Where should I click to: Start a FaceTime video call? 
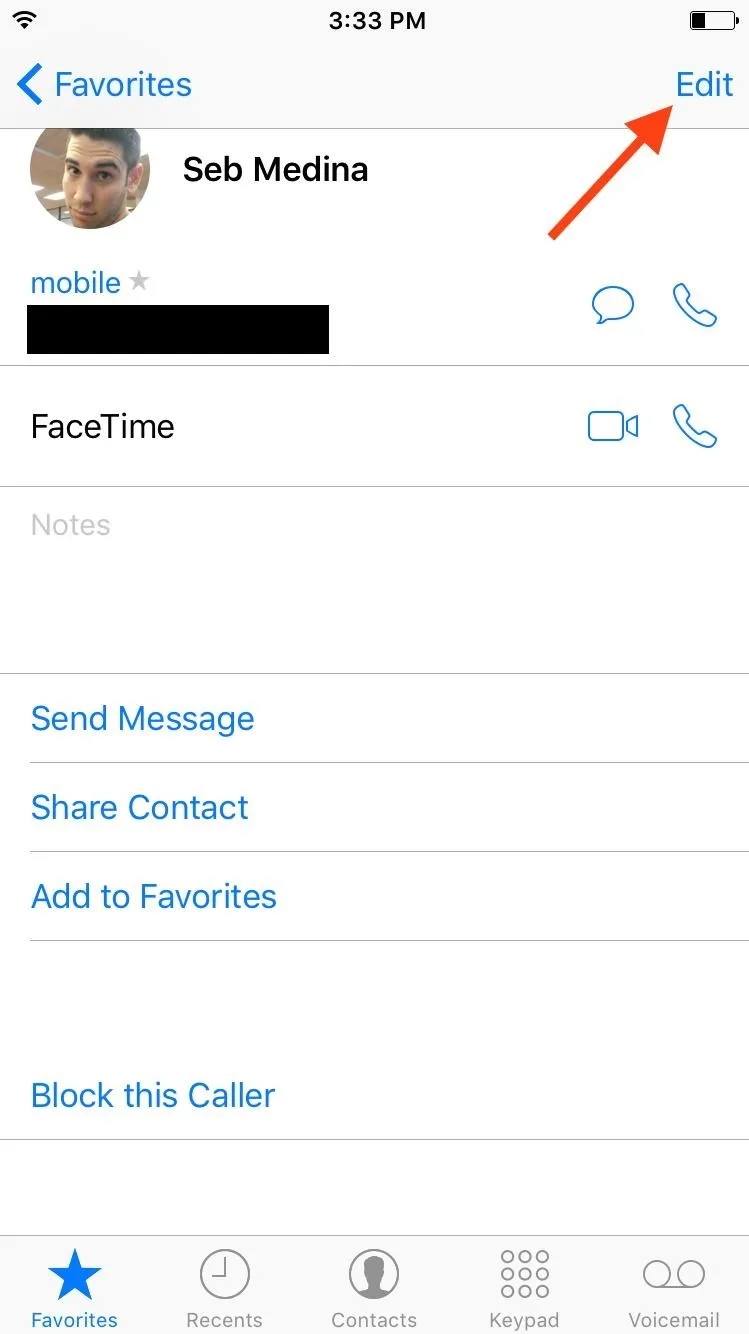(612, 426)
